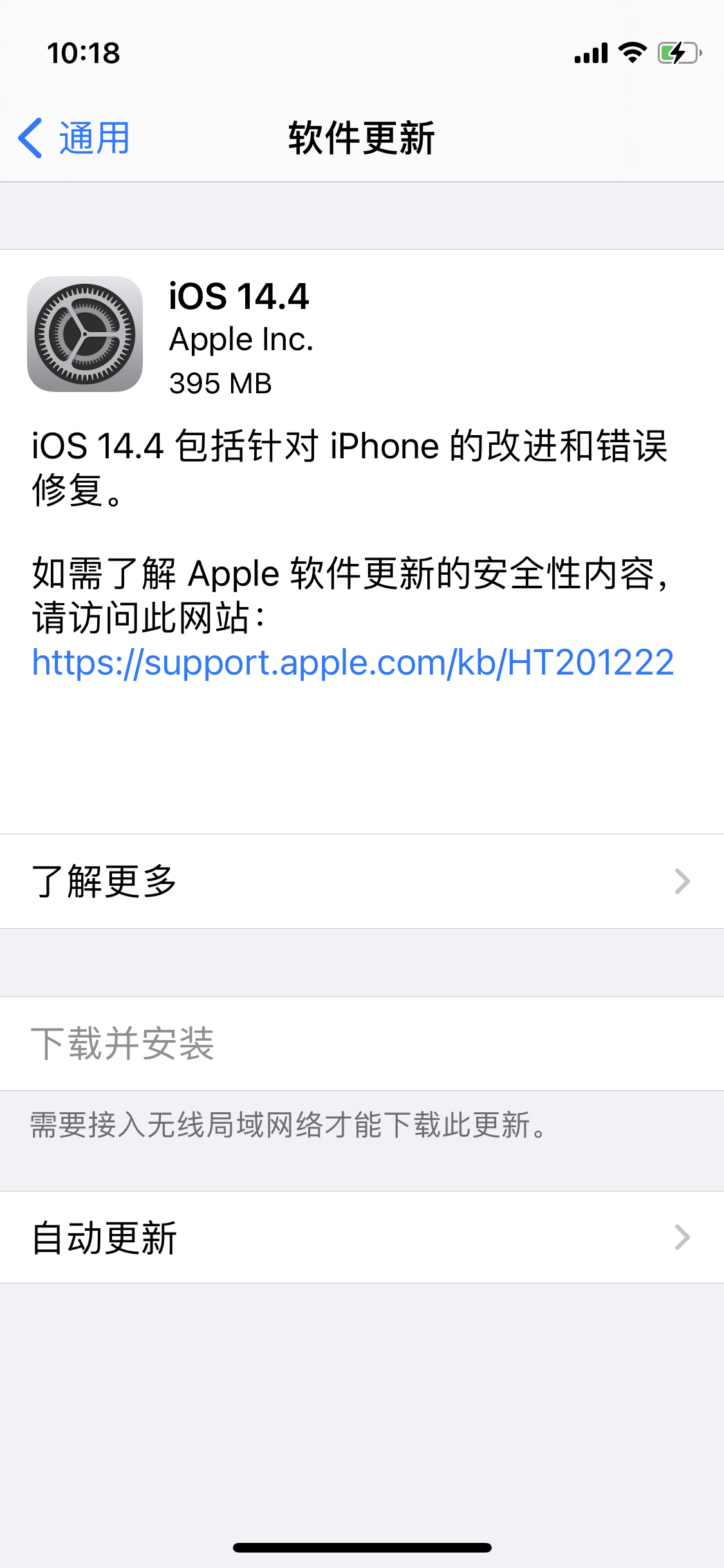Open 了解更多 for update details

362,881
